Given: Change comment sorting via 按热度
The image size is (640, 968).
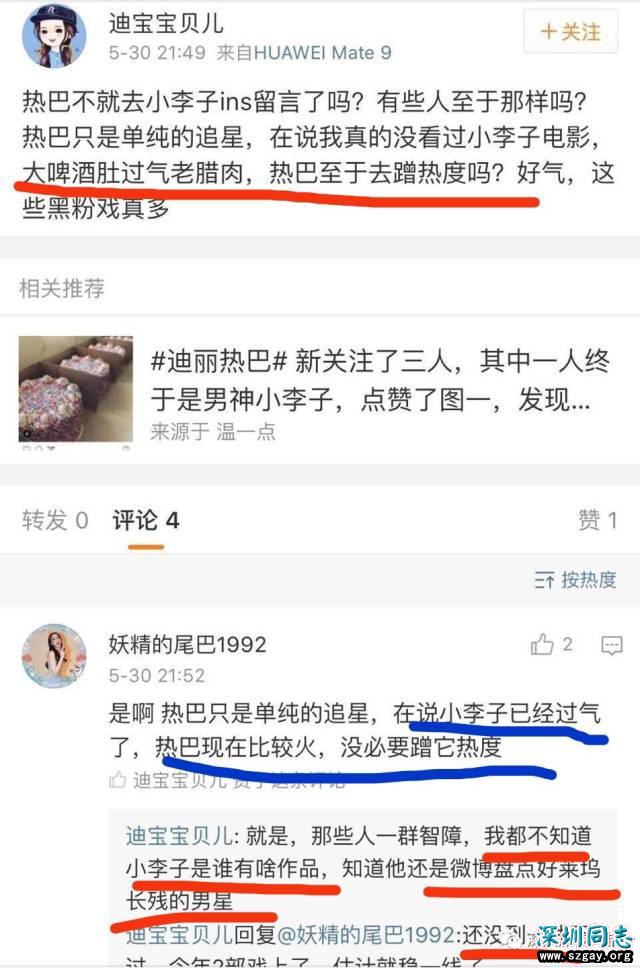Looking at the screenshot, I should click(575, 579).
